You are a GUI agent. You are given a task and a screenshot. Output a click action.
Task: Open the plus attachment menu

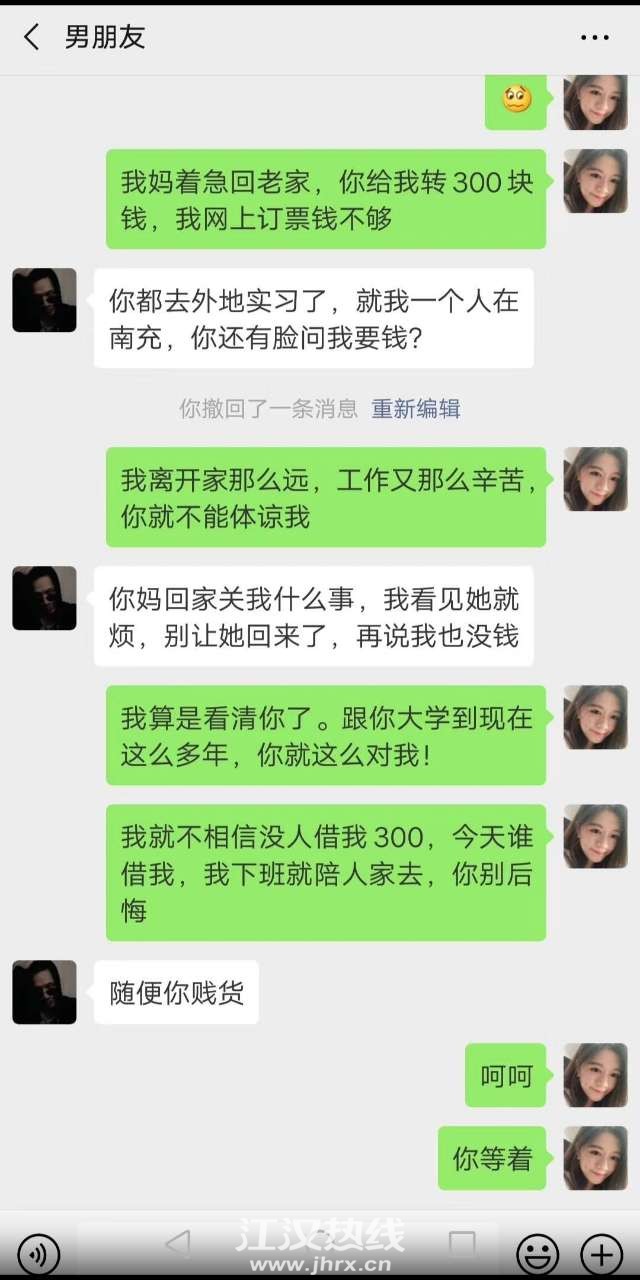(602, 1252)
